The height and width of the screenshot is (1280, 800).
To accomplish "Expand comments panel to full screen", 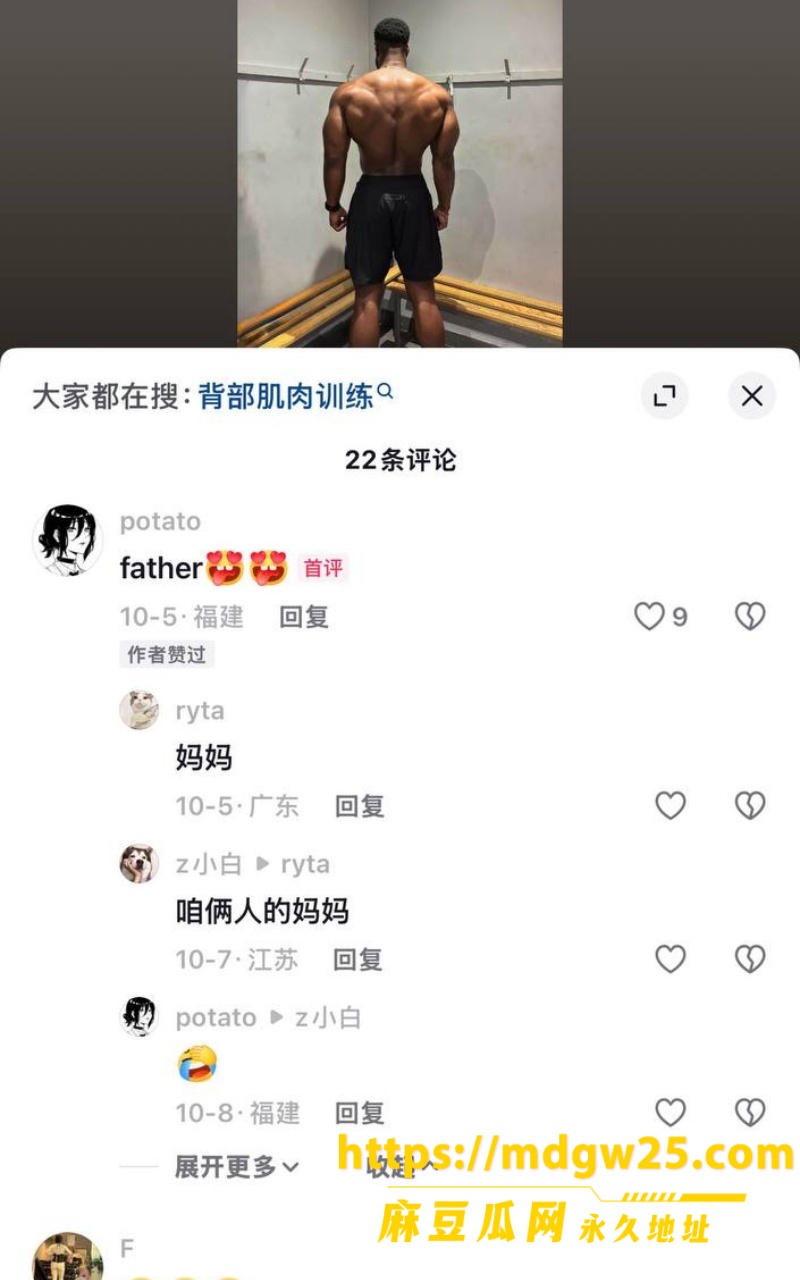I will [665, 396].
